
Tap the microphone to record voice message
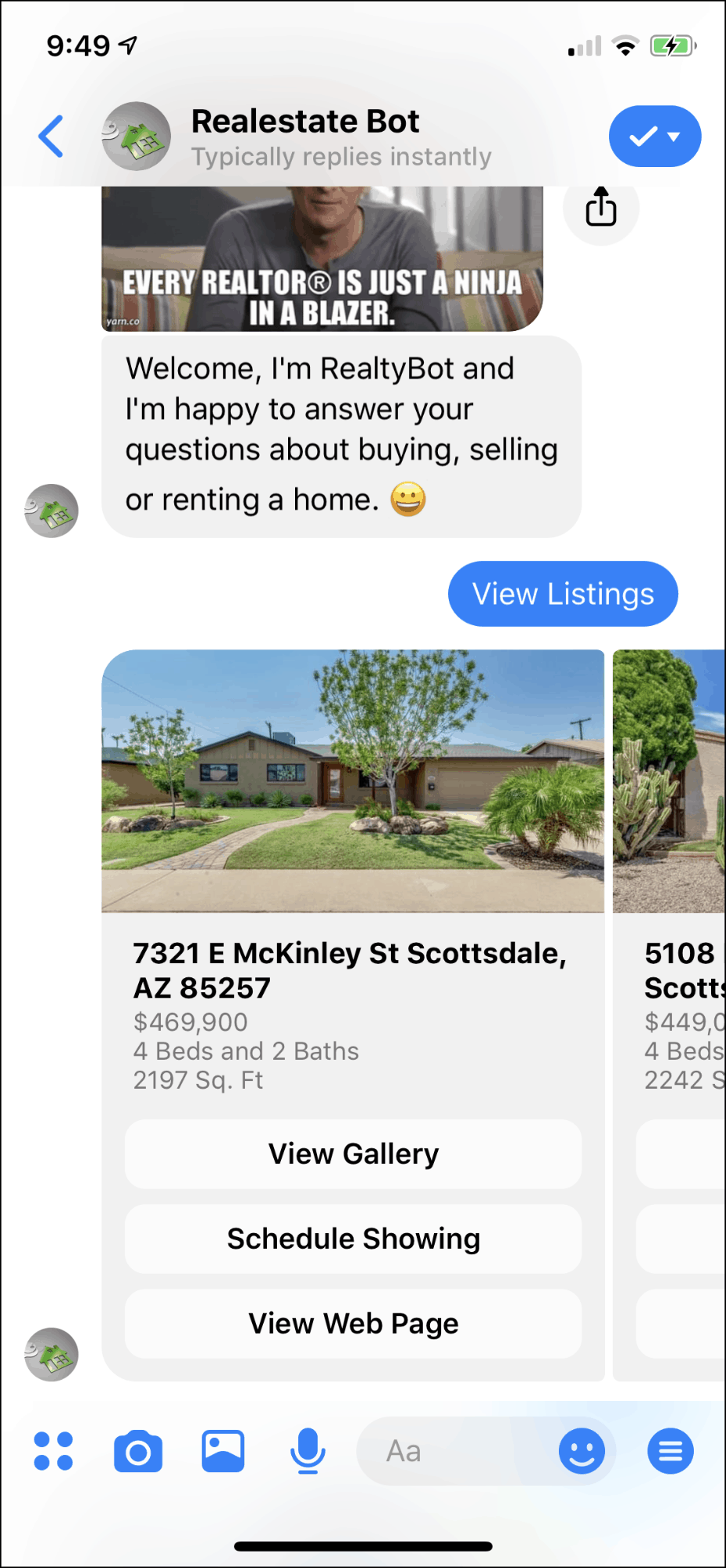(x=308, y=1452)
